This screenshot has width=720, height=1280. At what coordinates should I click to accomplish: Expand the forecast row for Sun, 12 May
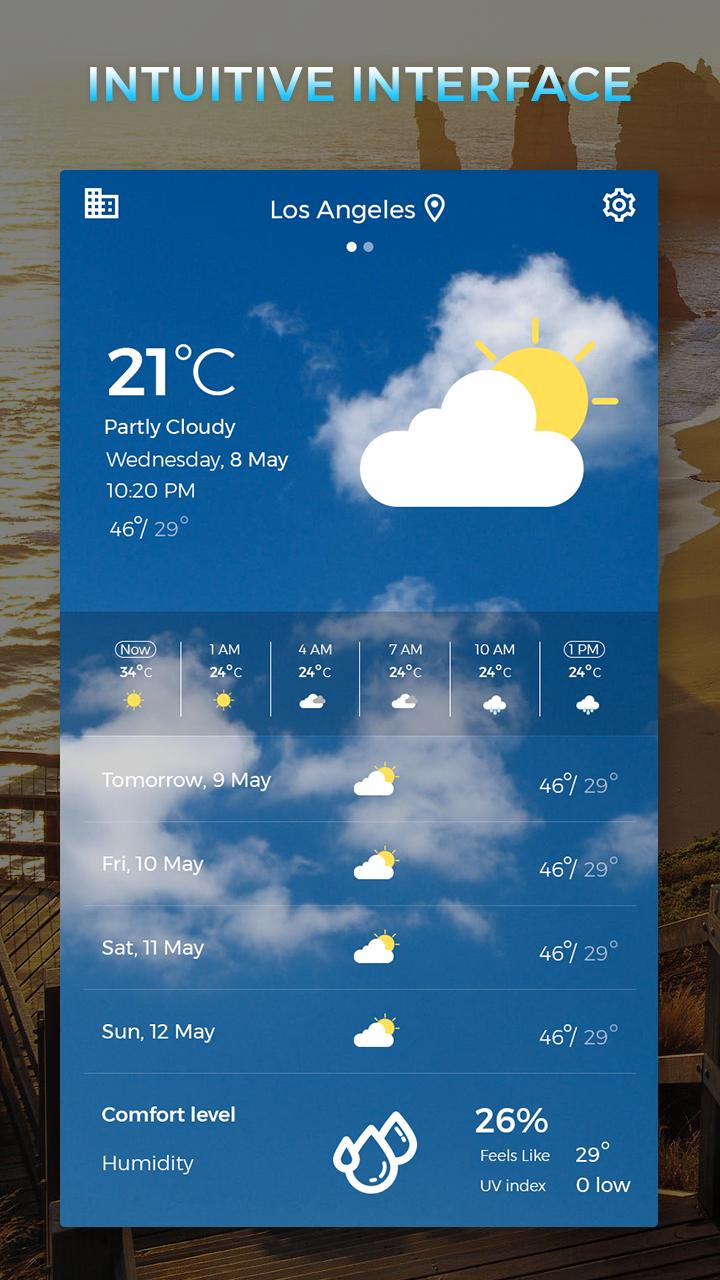coord(360,1031)
